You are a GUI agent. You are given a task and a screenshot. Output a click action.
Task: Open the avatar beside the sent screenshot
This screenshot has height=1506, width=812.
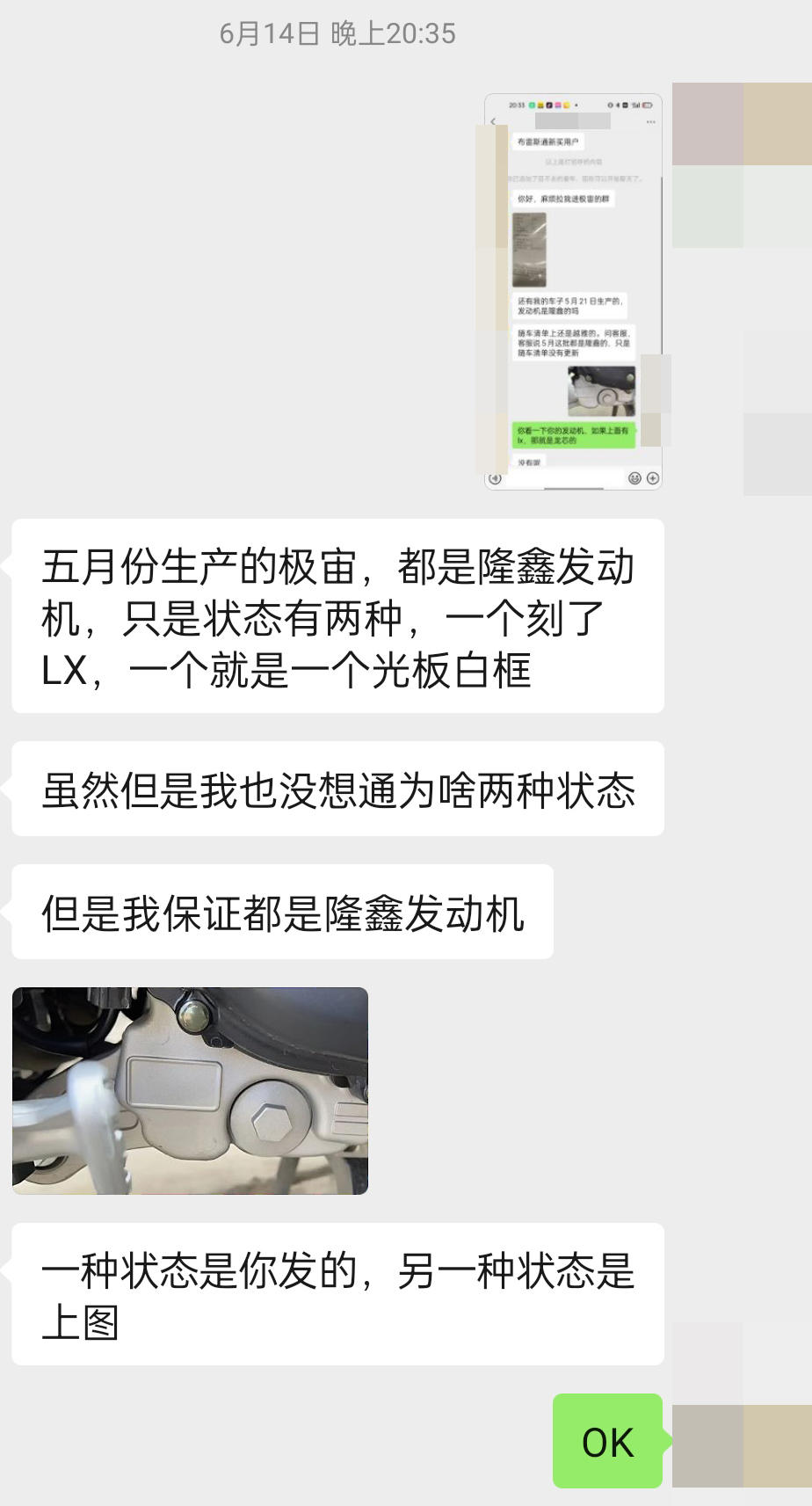coord(742,124)
